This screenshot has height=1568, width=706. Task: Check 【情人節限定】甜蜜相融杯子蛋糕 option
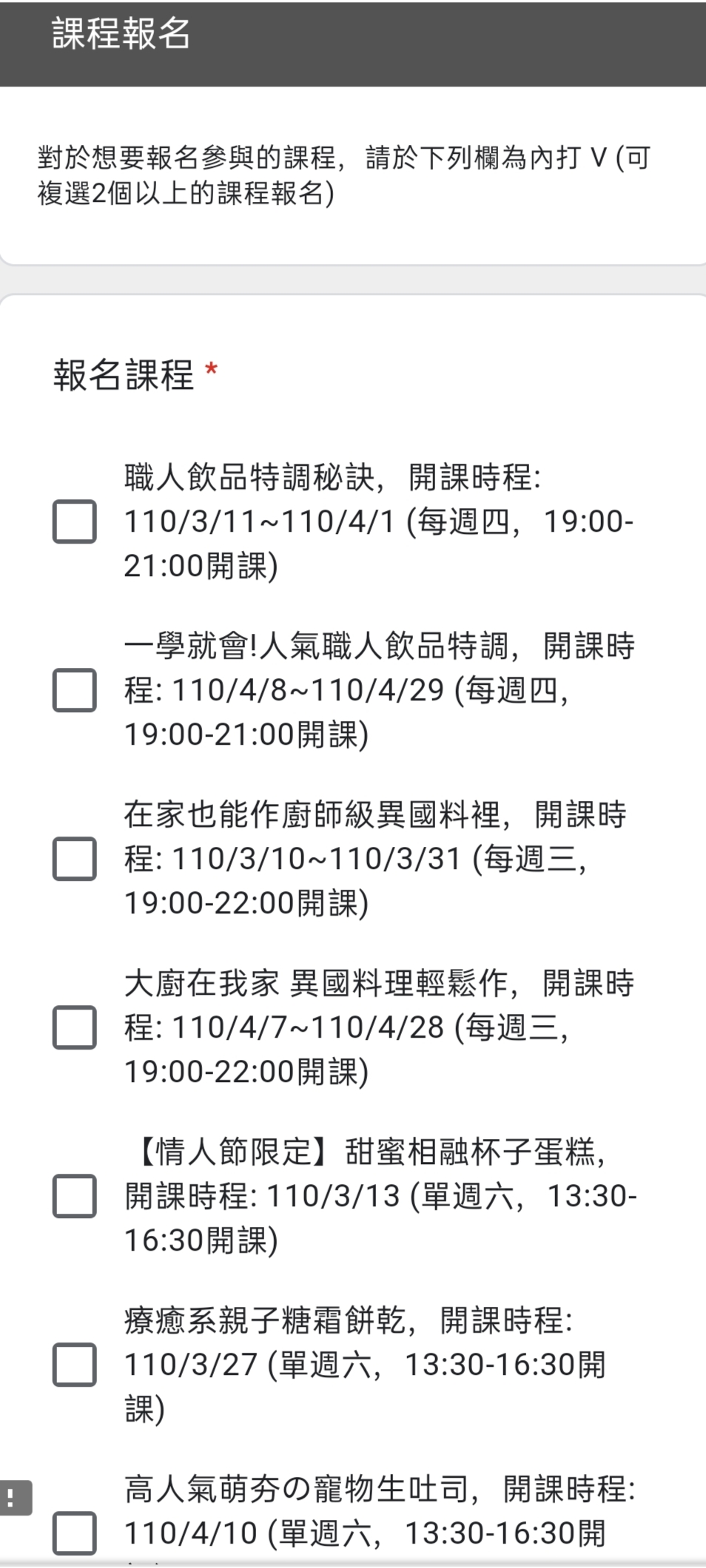(74, 1196)
